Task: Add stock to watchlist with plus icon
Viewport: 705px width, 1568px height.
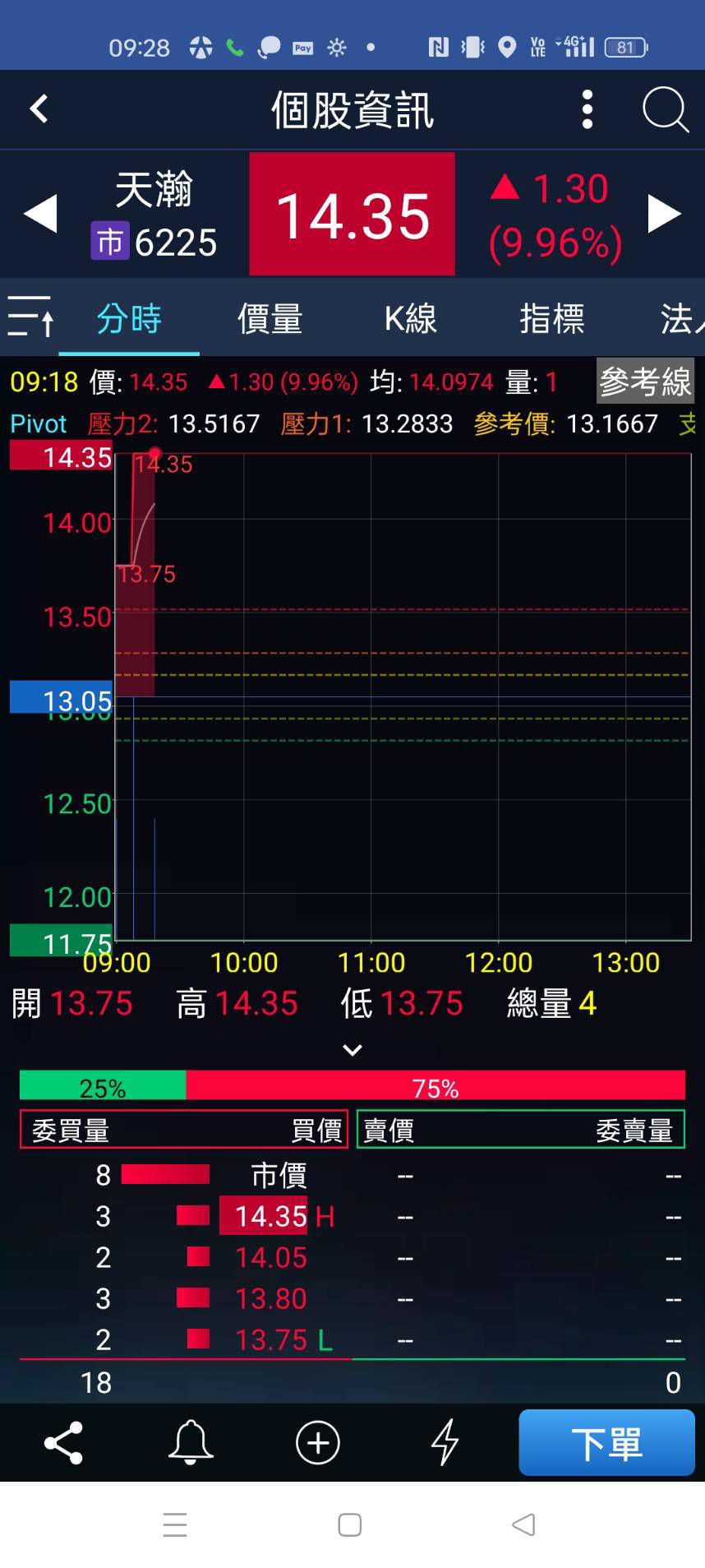Action: click(x=318, y=1442)
